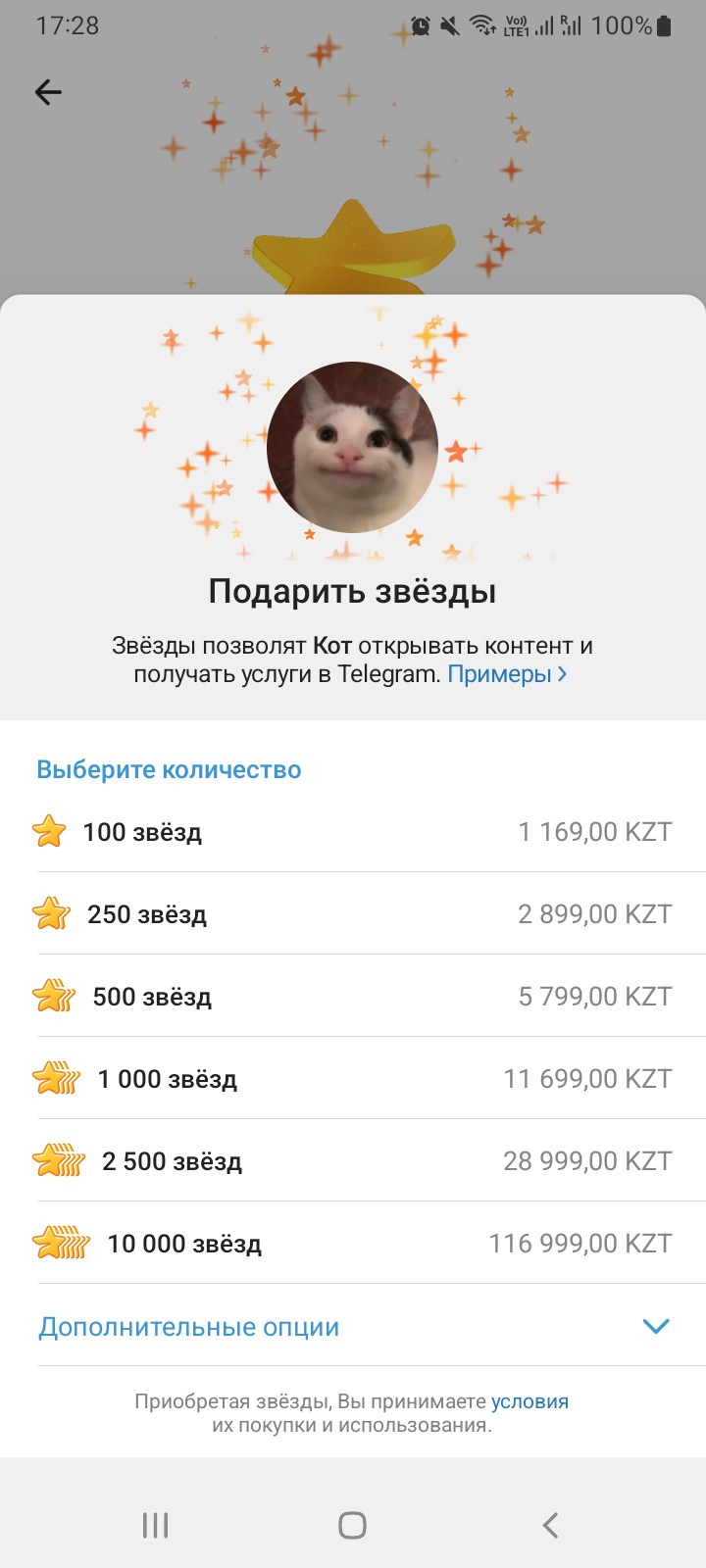This screenshot has width=706, height=1568.
Task: Open the Кот profile picture
Action: tap(352, 446)
